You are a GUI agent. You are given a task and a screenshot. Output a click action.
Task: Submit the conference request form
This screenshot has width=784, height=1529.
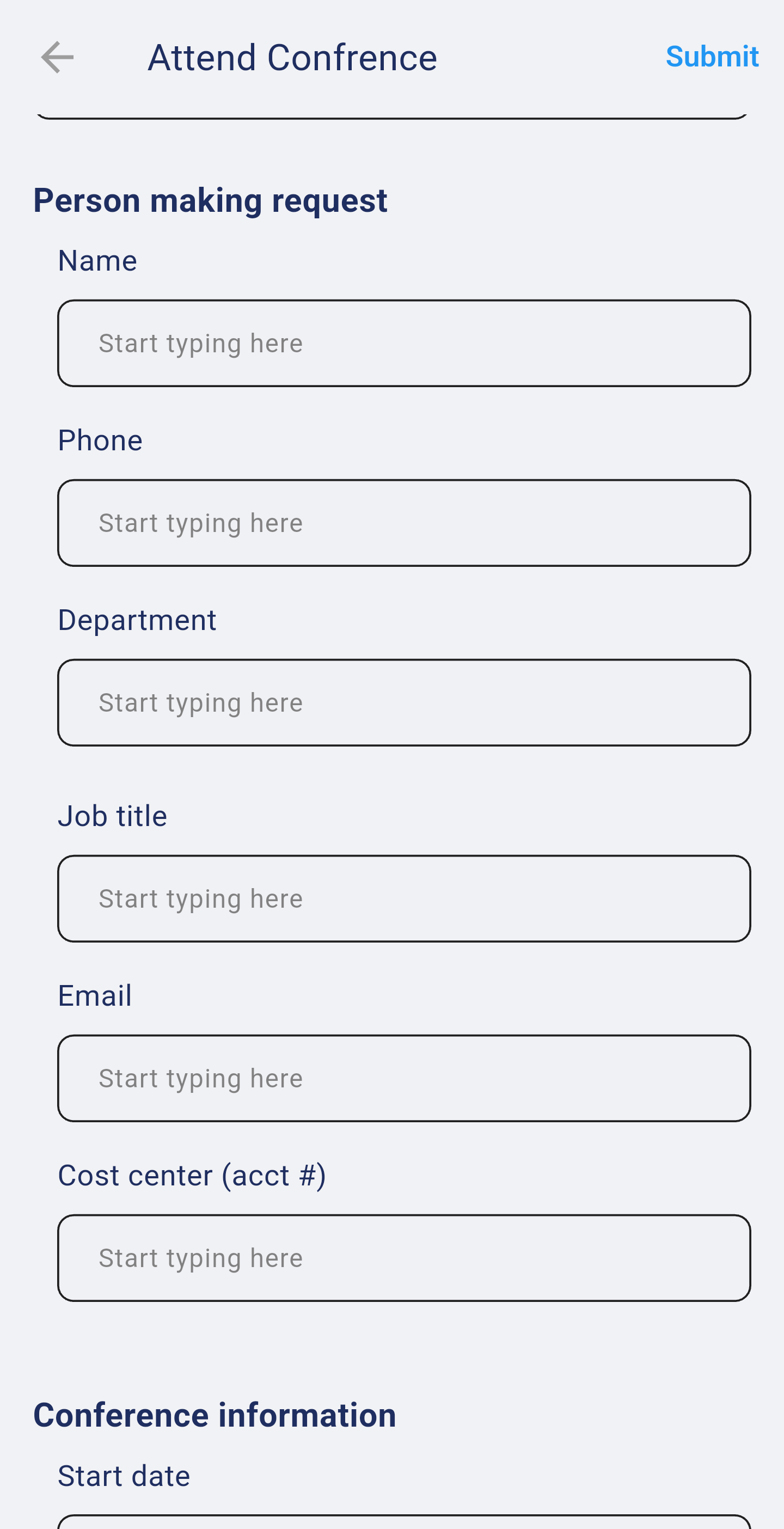(711, 57)
